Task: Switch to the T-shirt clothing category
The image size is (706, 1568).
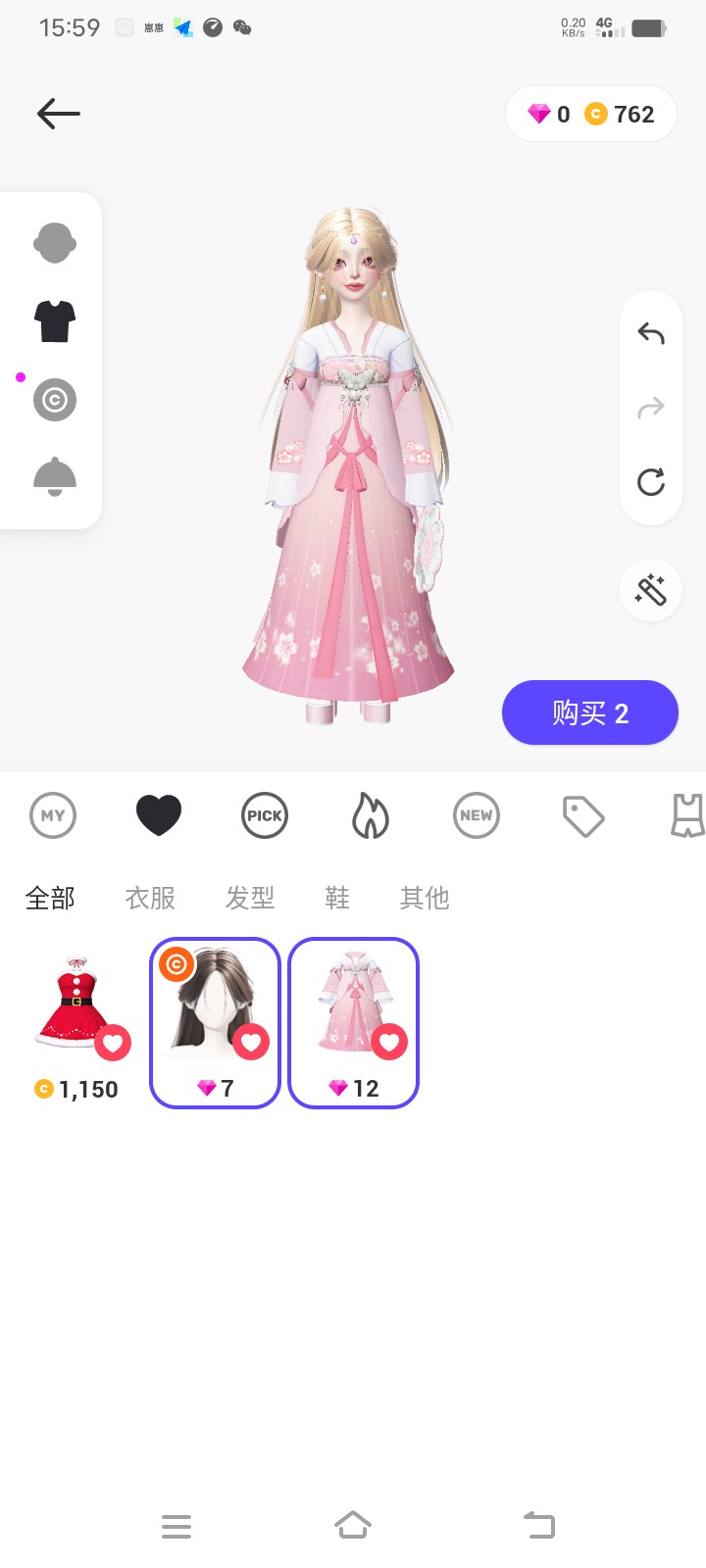Action: point(55,320)
